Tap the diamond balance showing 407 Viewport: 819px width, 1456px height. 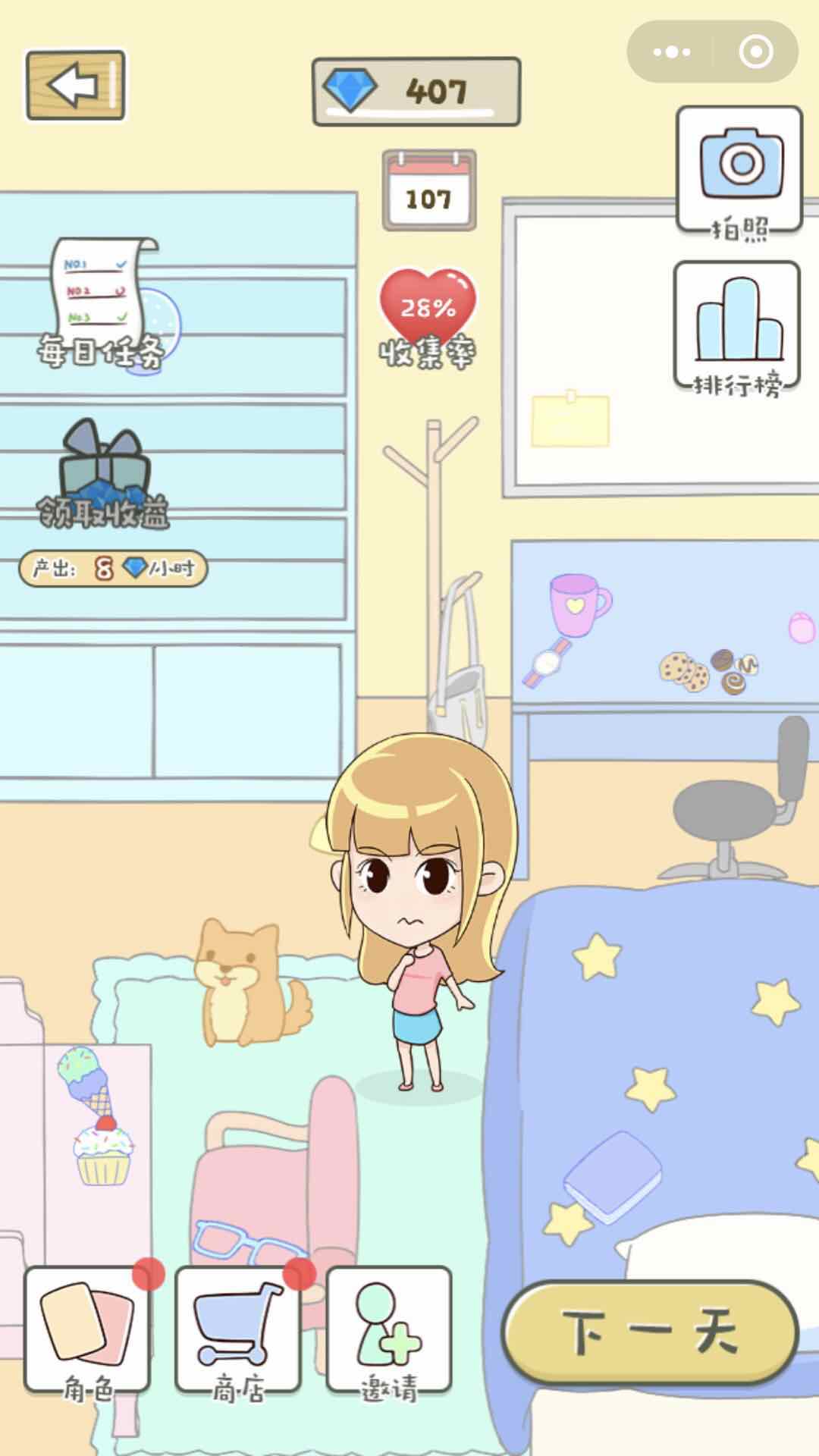(x=416, y=92)
